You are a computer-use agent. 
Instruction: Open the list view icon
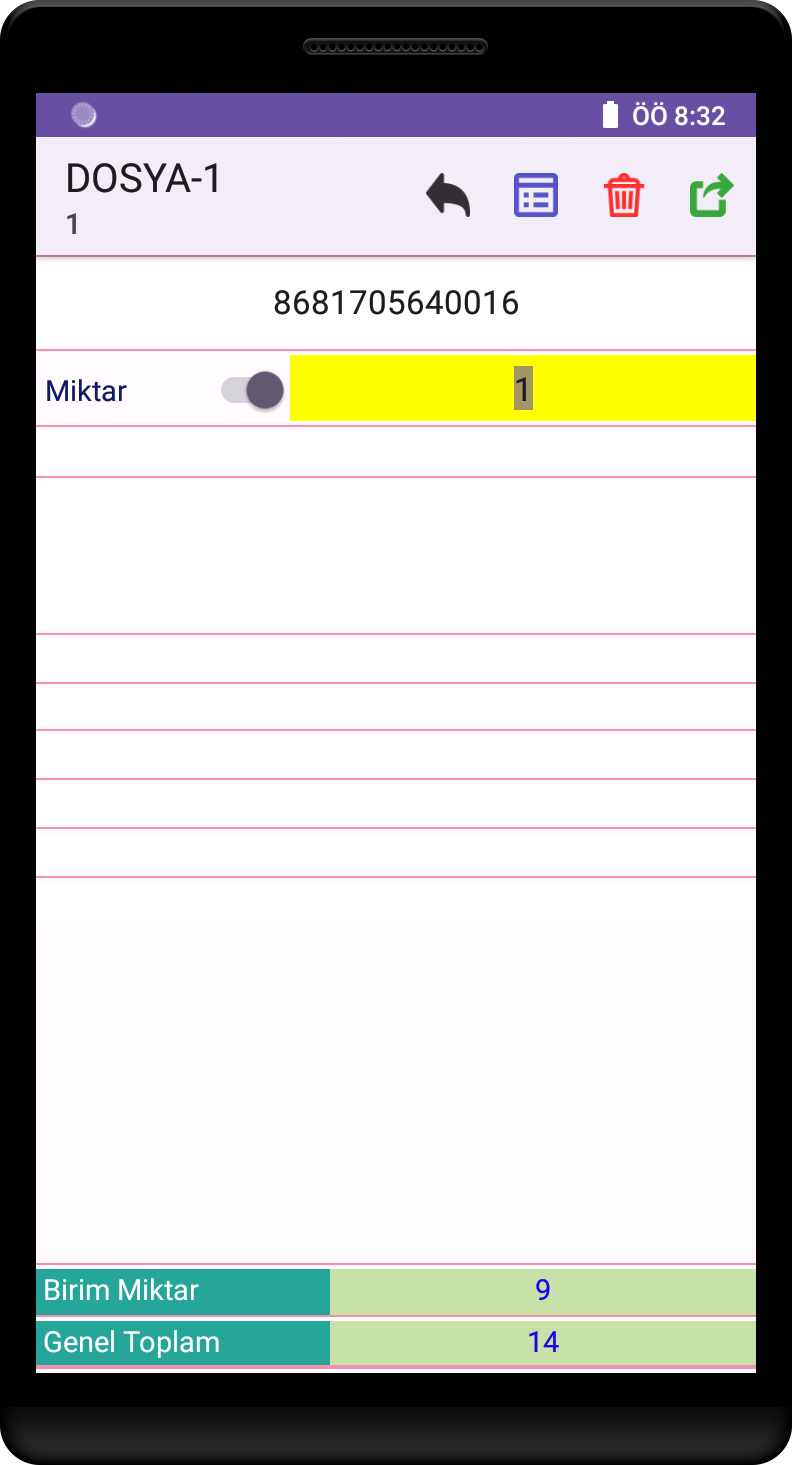click(x=536, y=195)
